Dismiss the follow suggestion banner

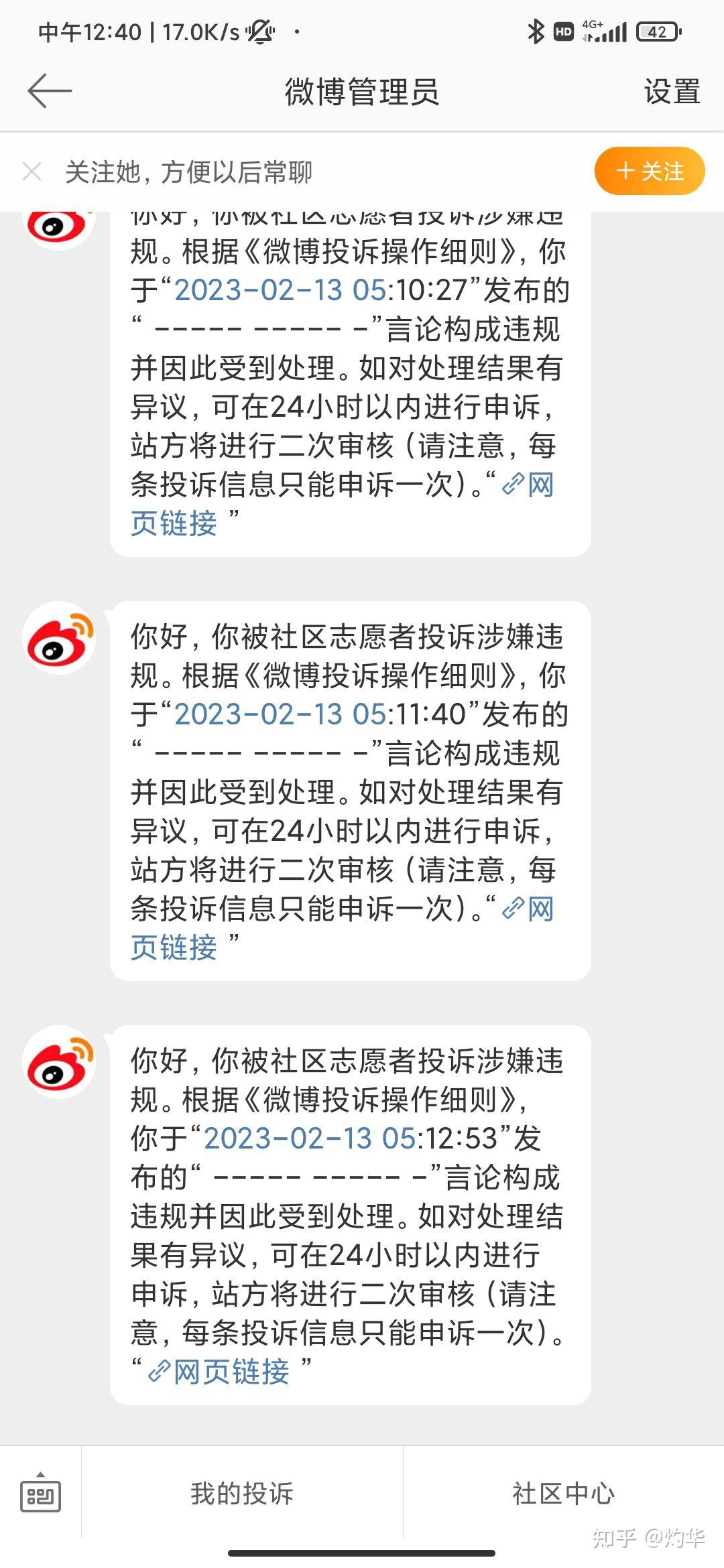point(32,172)
